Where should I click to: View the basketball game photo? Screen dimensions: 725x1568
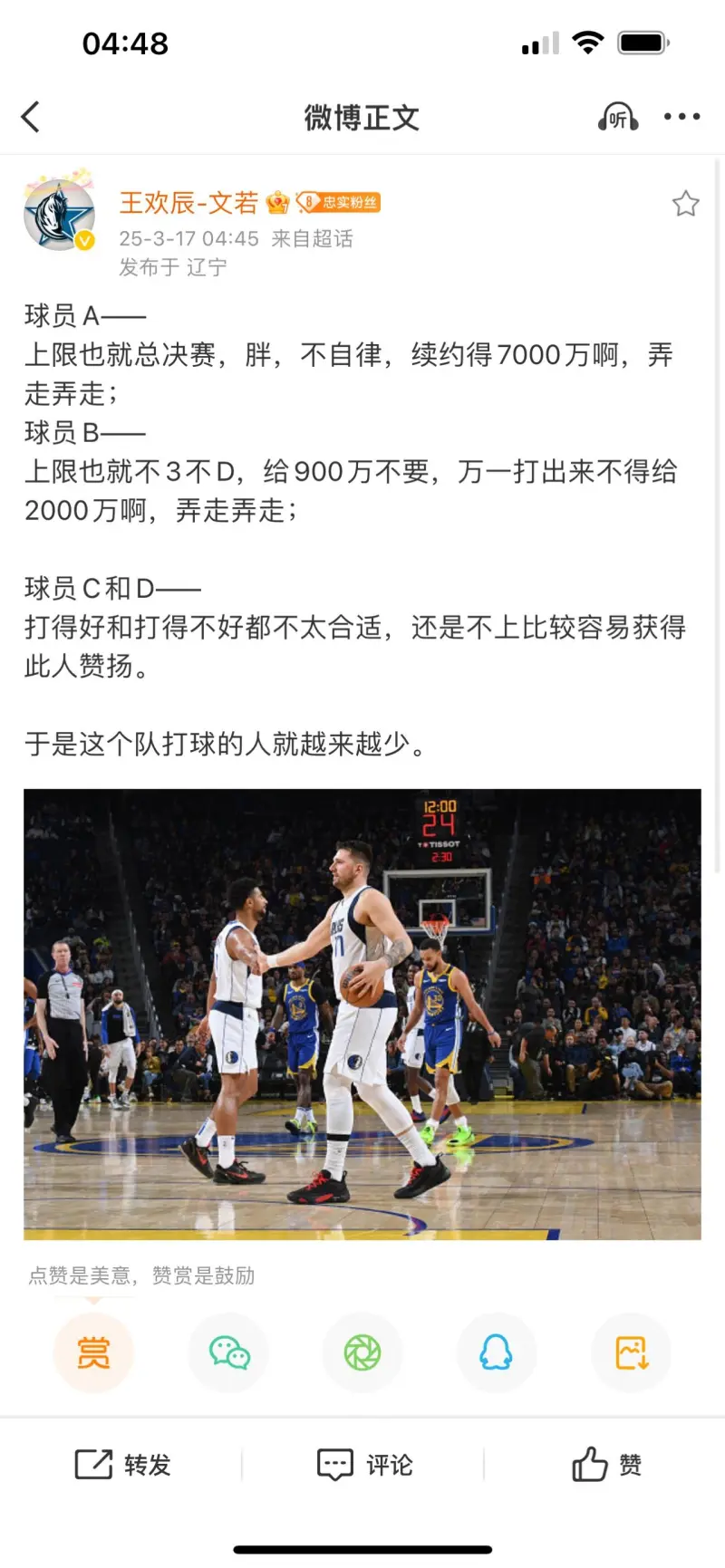(362, 1014)
